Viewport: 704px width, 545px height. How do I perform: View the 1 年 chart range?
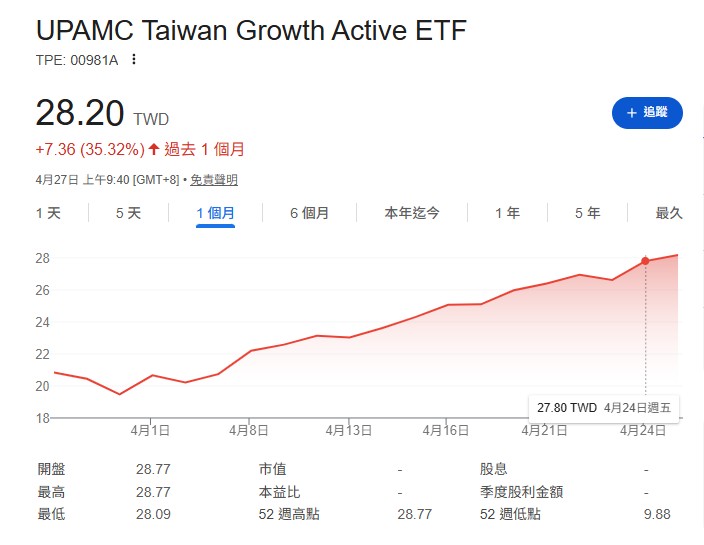coord(507,213)
